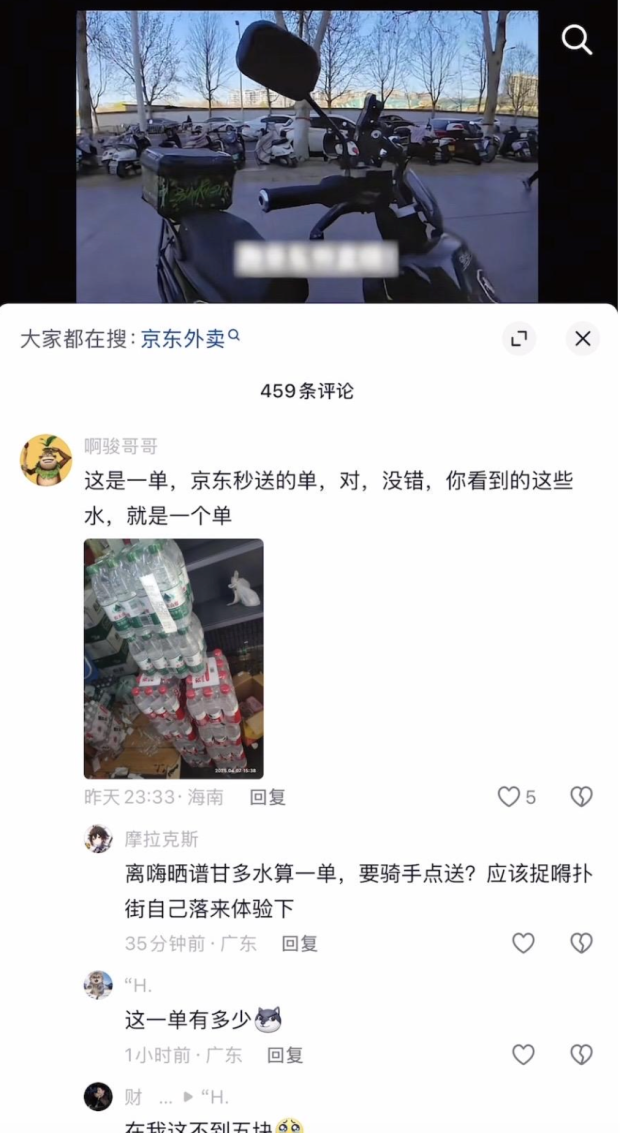620x1133 pixels.
Task: Like 啊骏哥哥's comment
Action: coord(510,797)
